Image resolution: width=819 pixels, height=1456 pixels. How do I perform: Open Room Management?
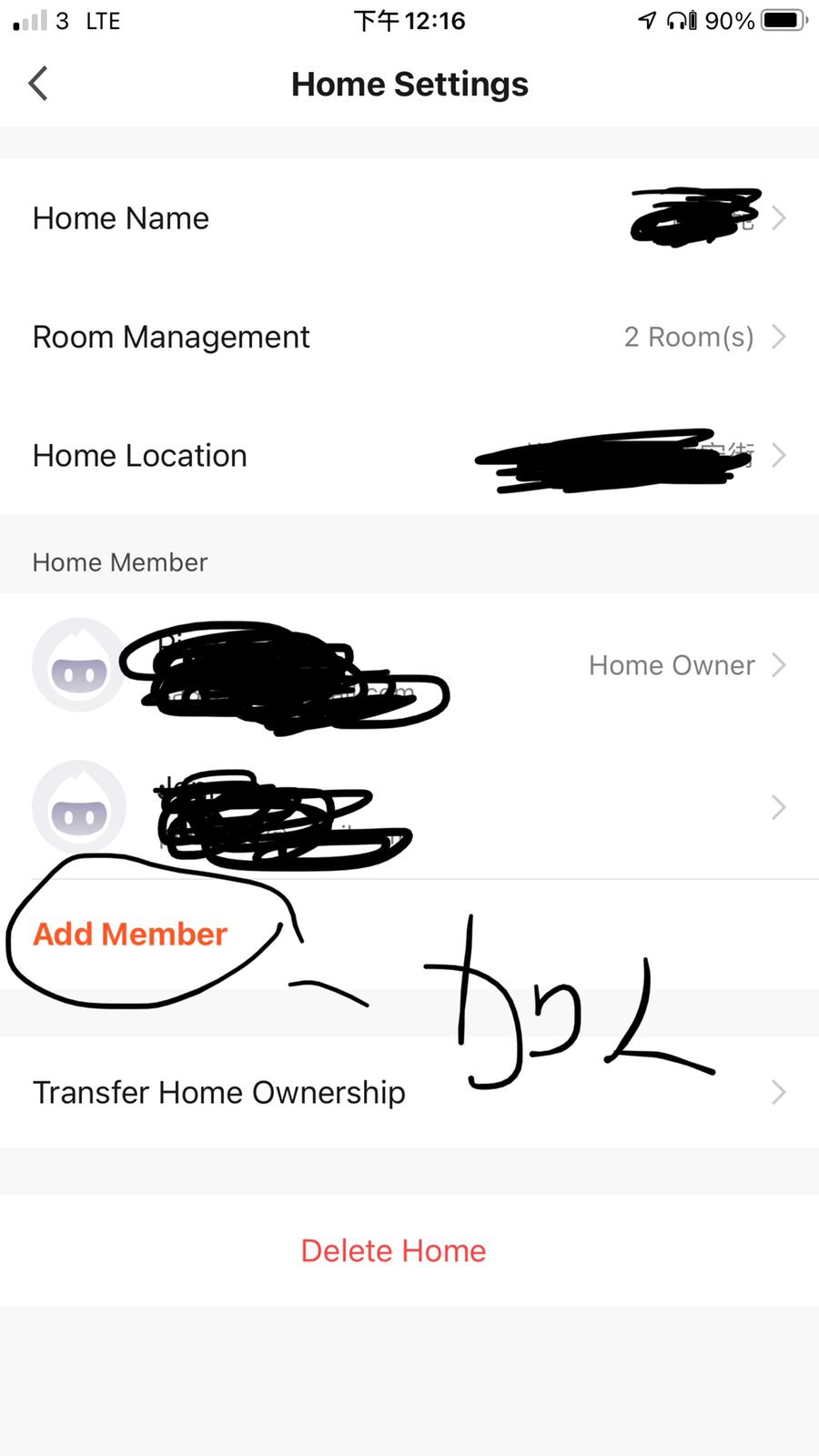(x=409, y=337)
